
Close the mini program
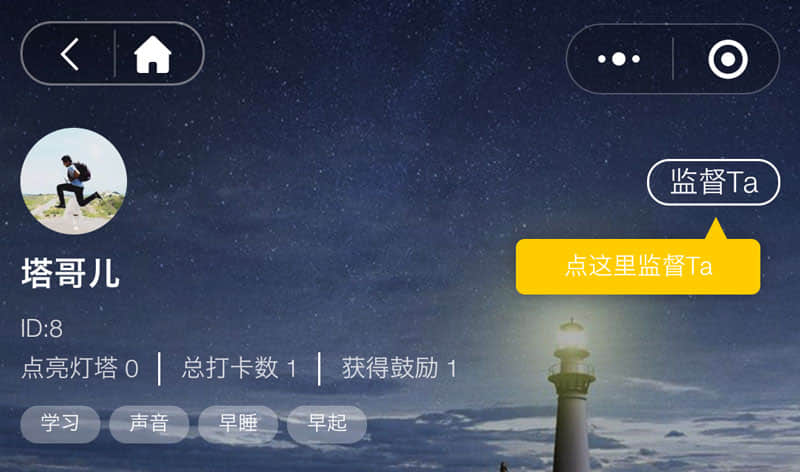click(x=727, y=60)
